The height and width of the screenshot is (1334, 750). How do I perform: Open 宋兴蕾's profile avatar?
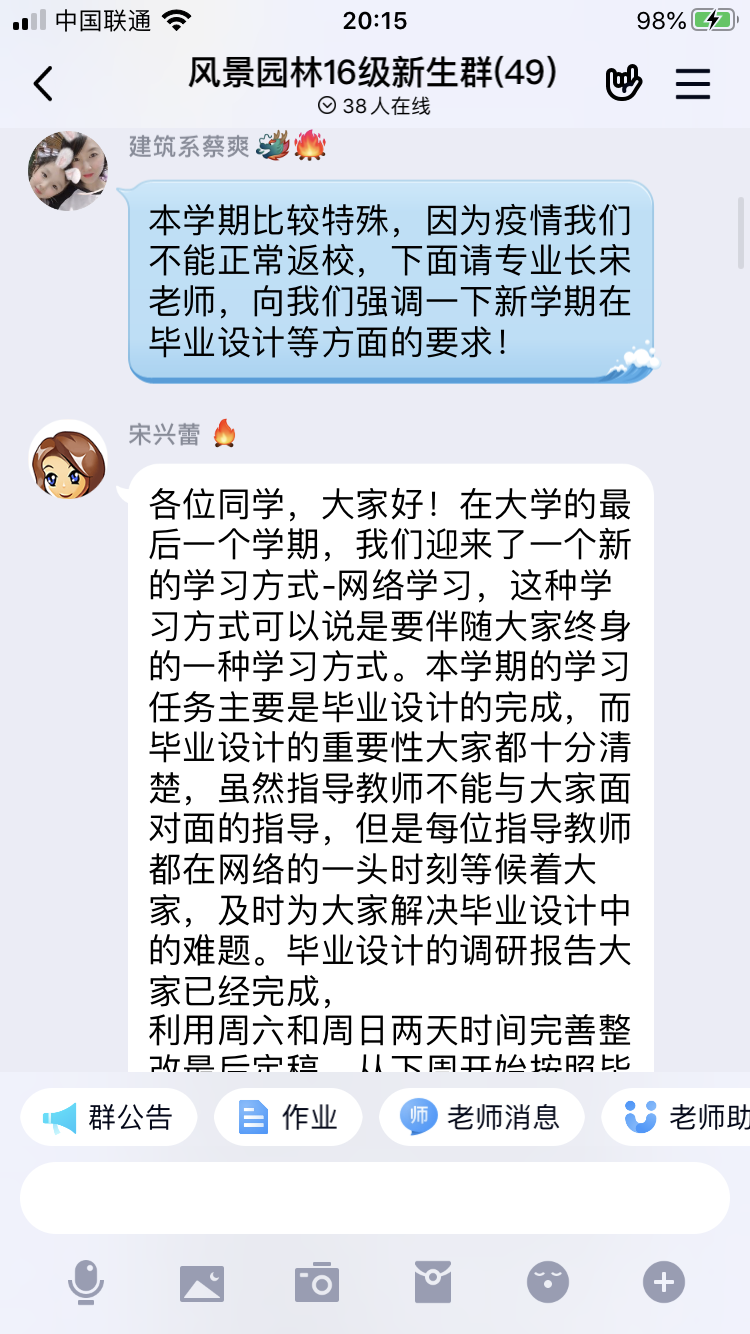click(x=67, y=460)
